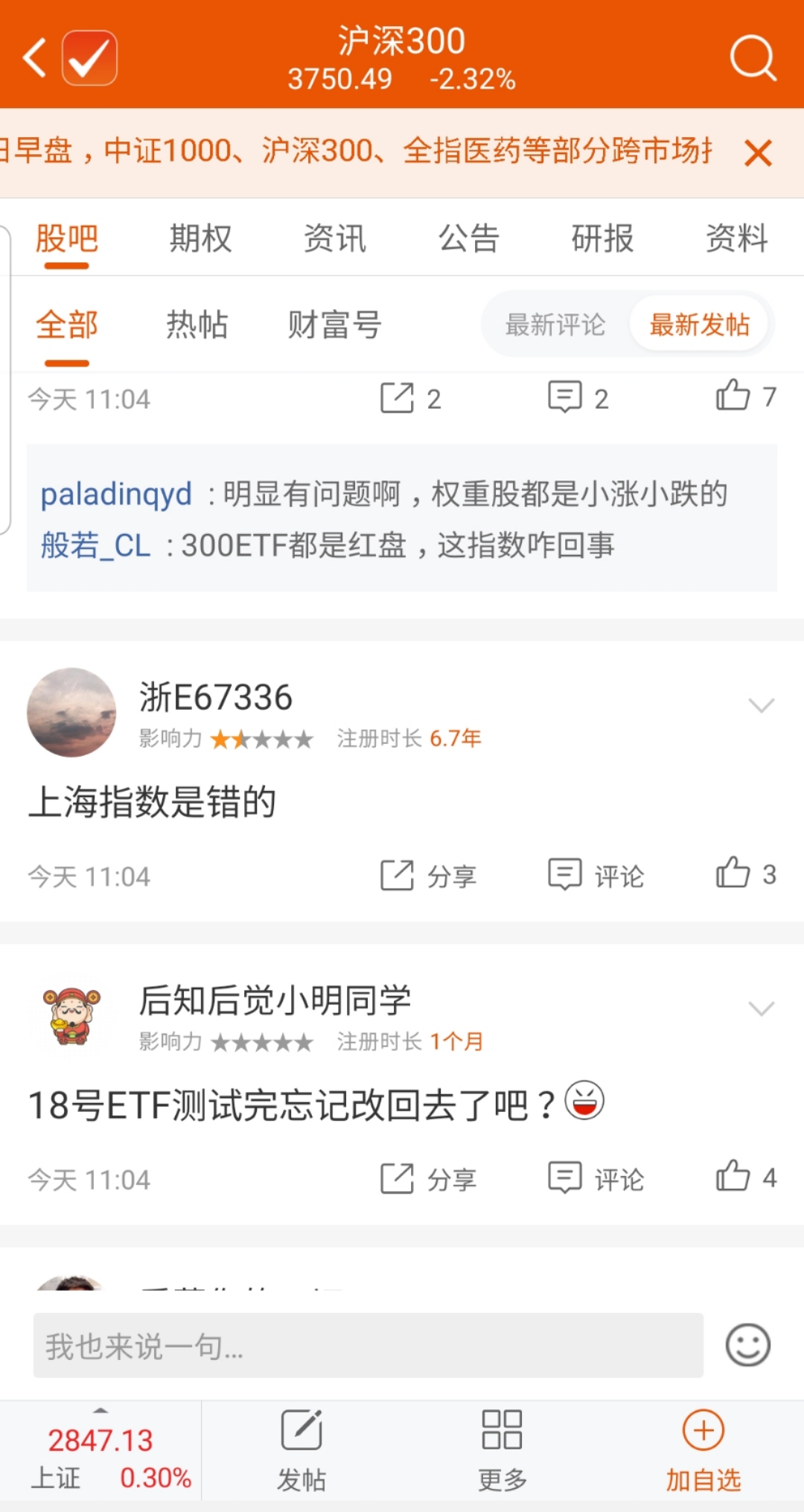
Task: Add 沪深300 to watchlist with 加自选
Action: coord(703,1451)
